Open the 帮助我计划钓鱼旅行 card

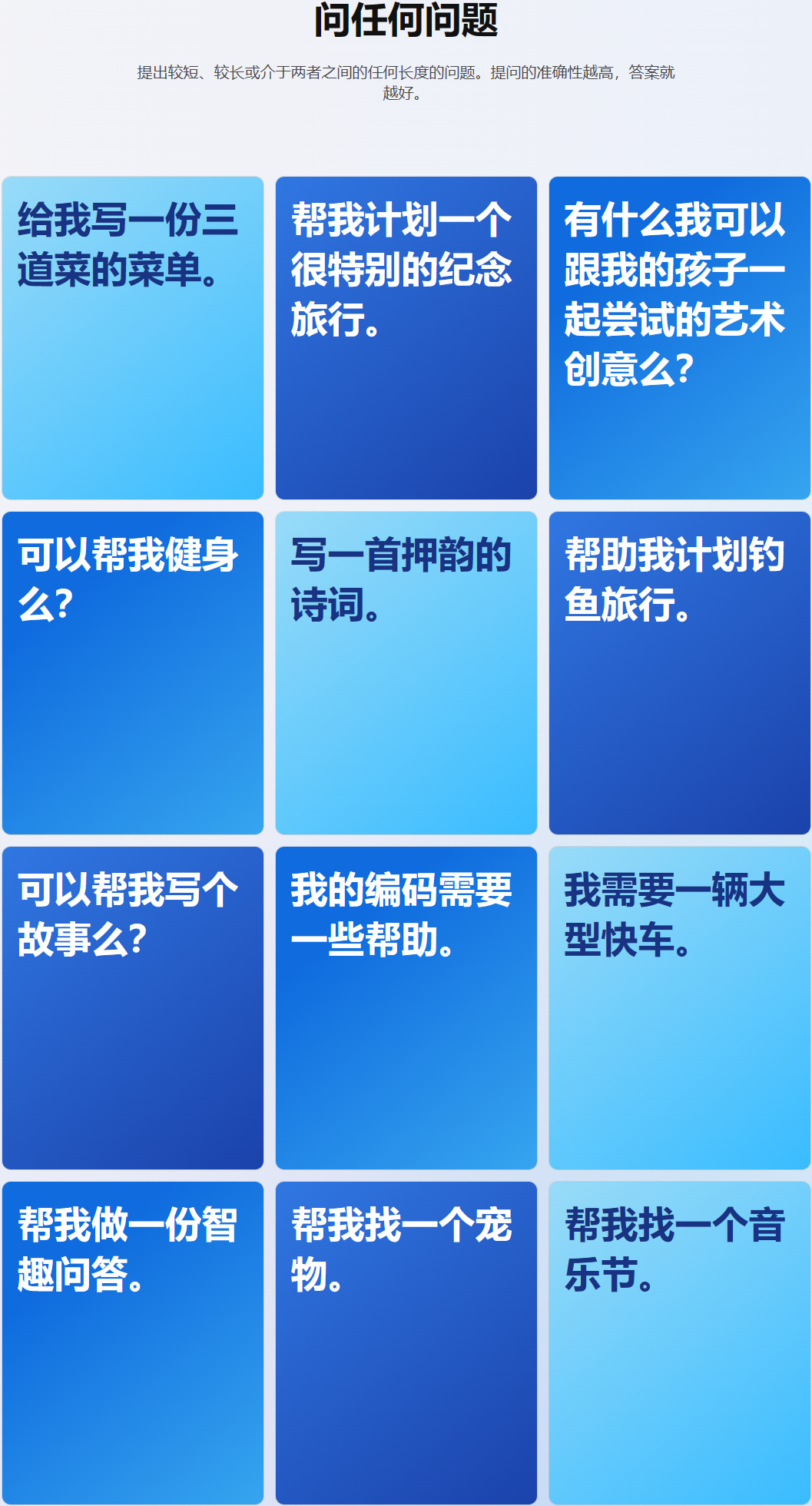[x=680, y=673]
